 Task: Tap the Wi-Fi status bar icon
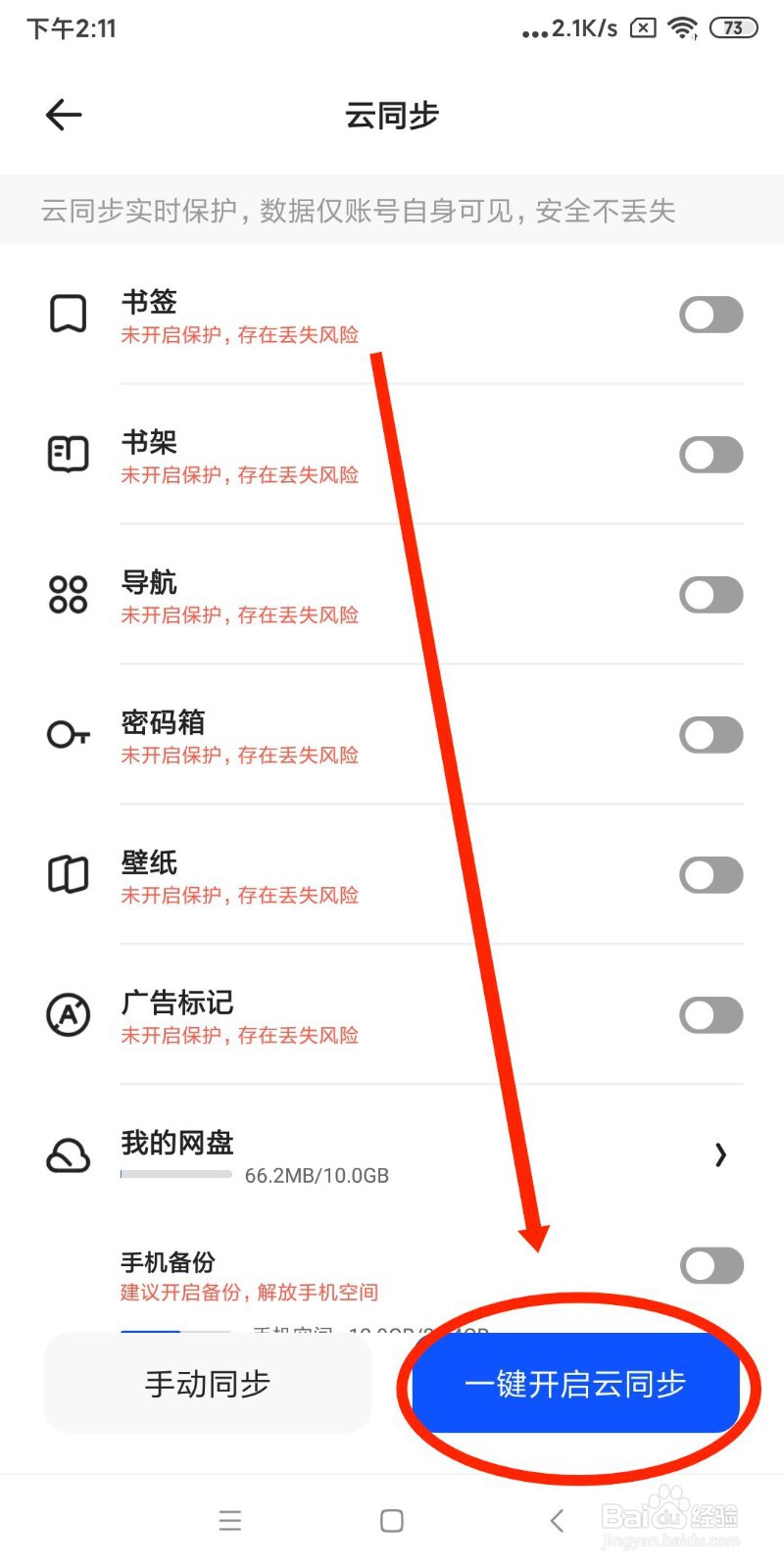tap(681, 28)
